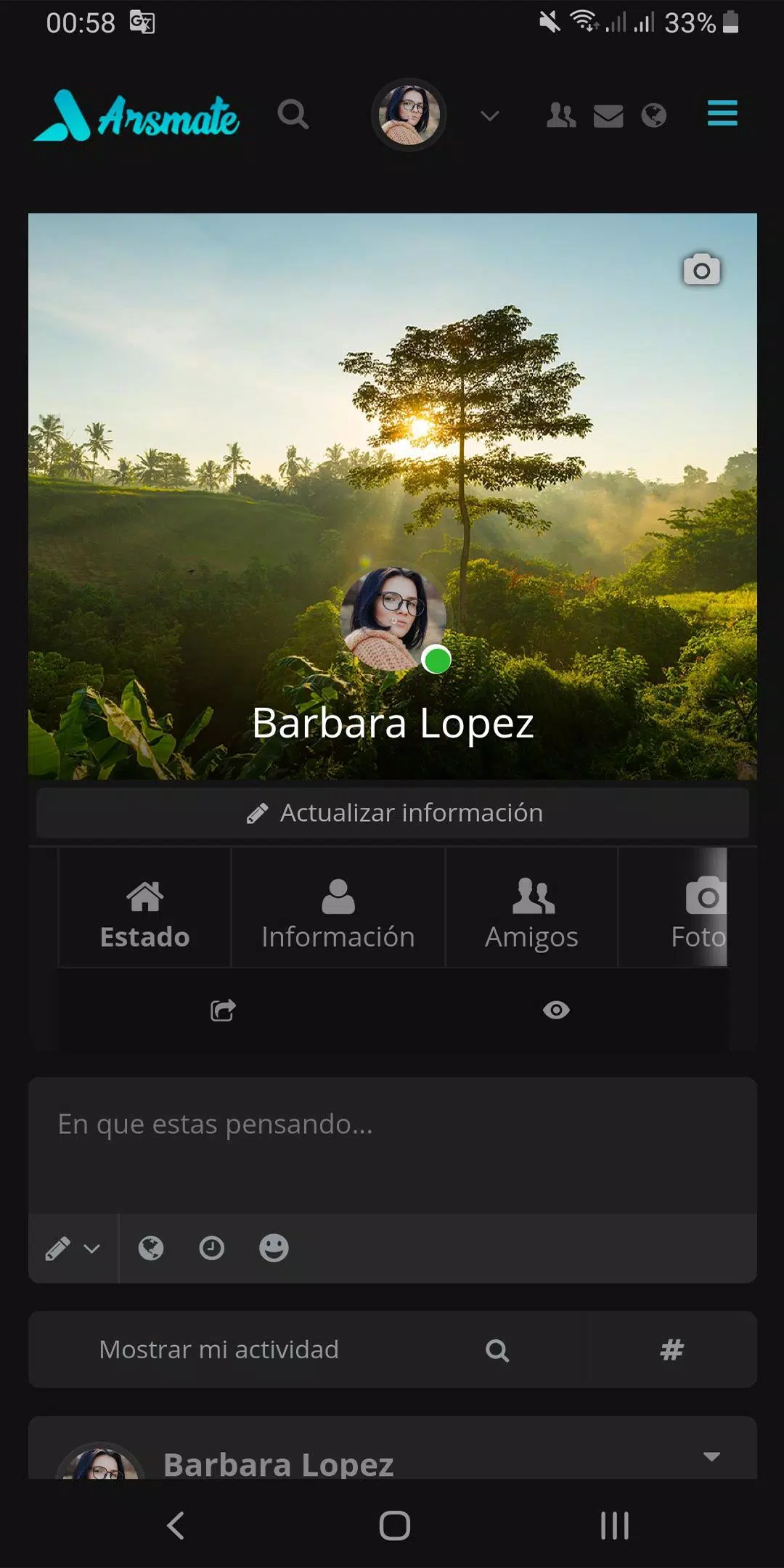
Task: Switch to the Fotos tab
Action: [697, 908]
